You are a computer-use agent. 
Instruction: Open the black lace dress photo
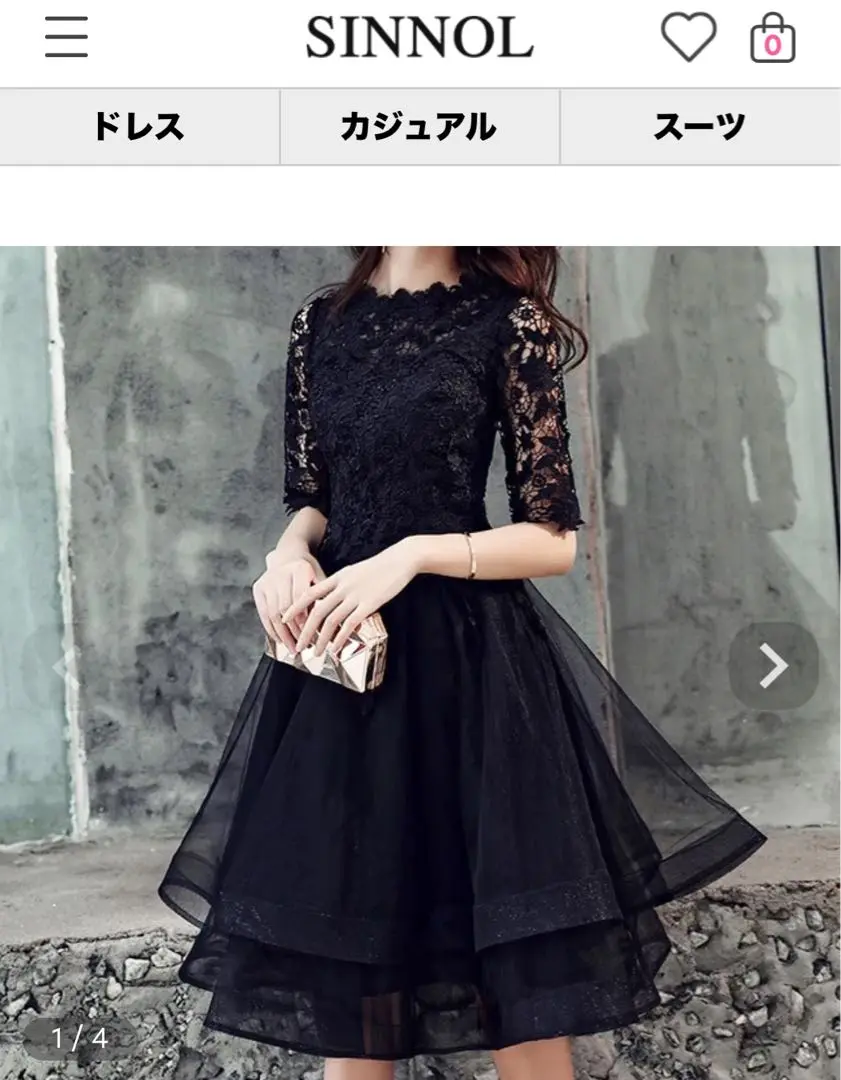pyautogui.click(x=420, y=560)
